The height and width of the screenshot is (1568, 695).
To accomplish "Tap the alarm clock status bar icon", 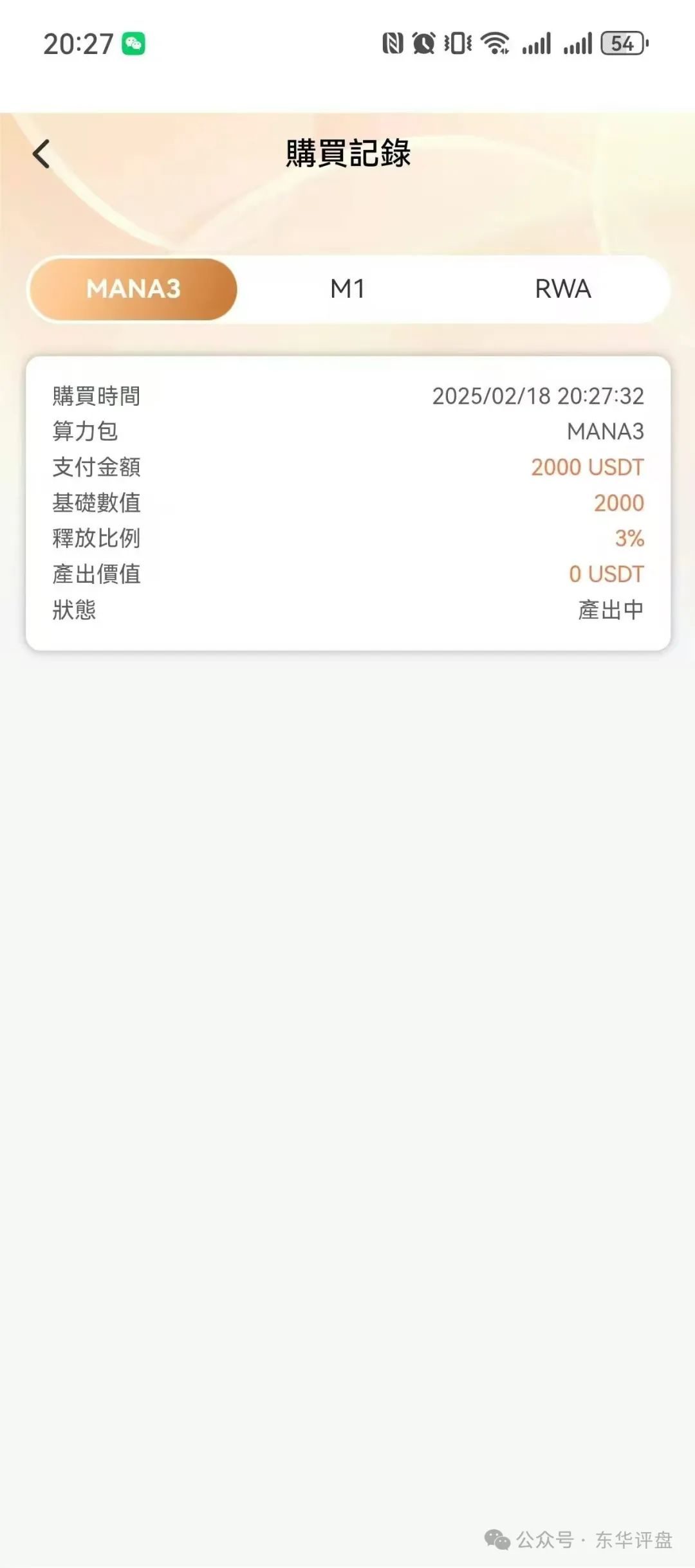I will (x=424, y=42).
